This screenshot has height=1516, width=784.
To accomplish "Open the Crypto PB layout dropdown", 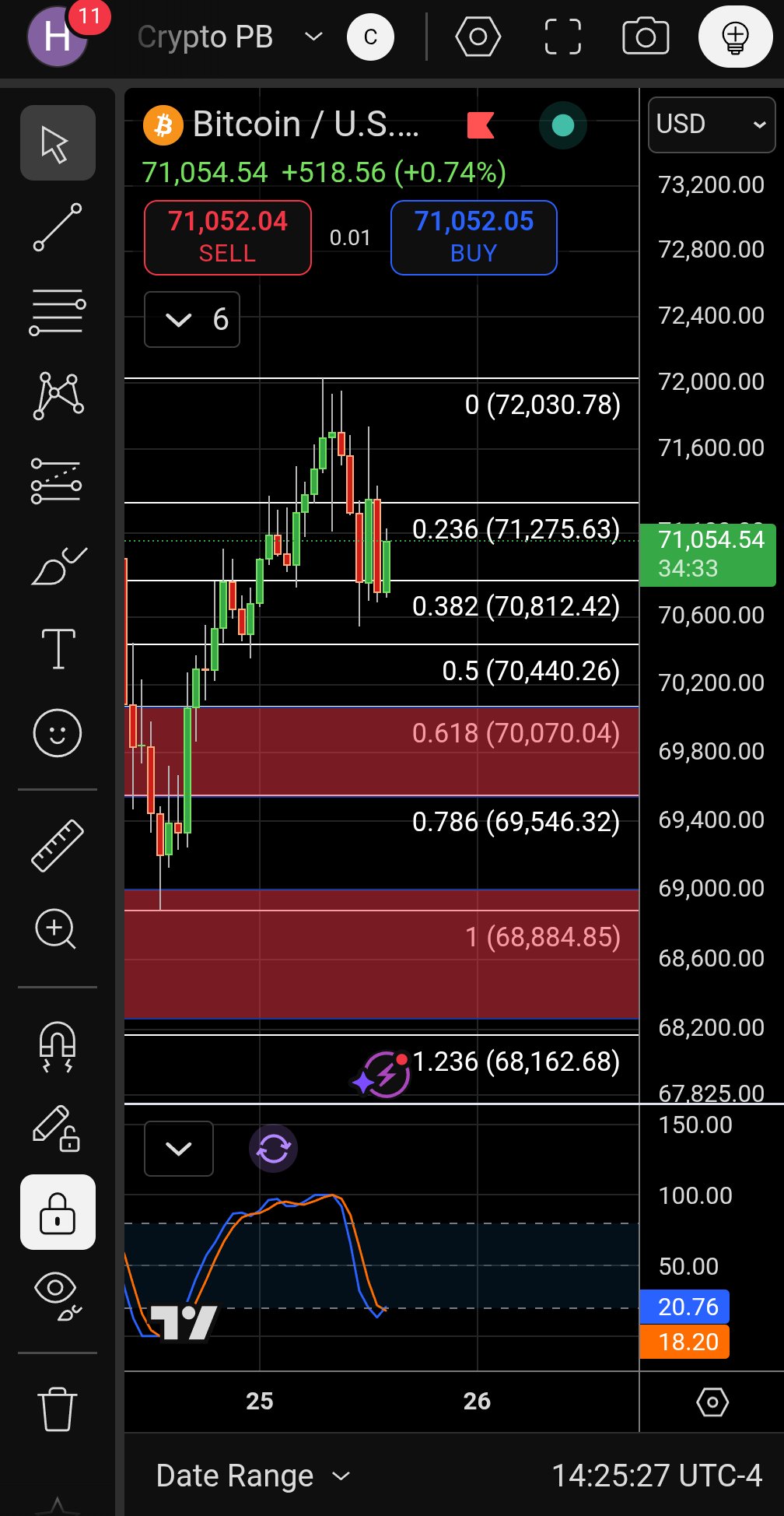I will tap(229, 37).
